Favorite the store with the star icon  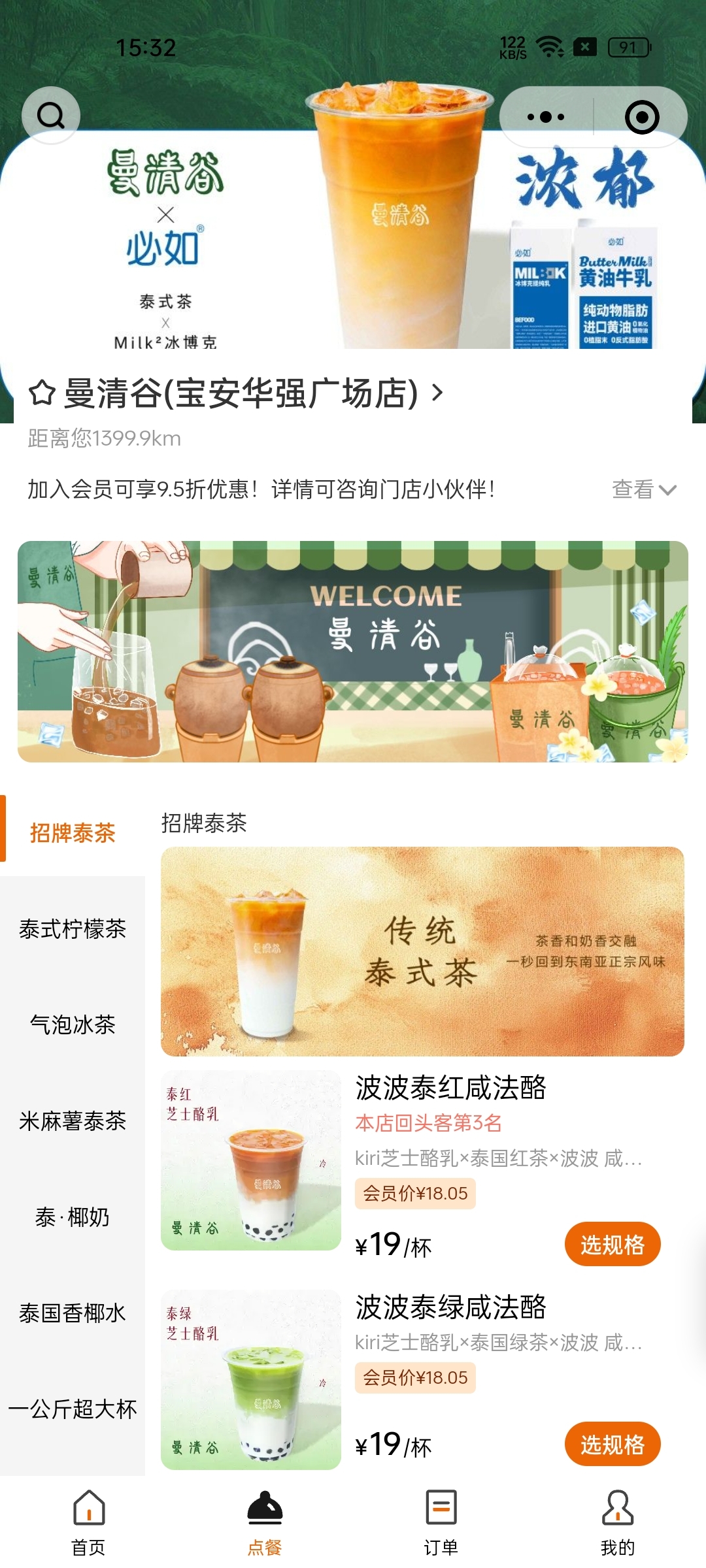click(42, 393)
